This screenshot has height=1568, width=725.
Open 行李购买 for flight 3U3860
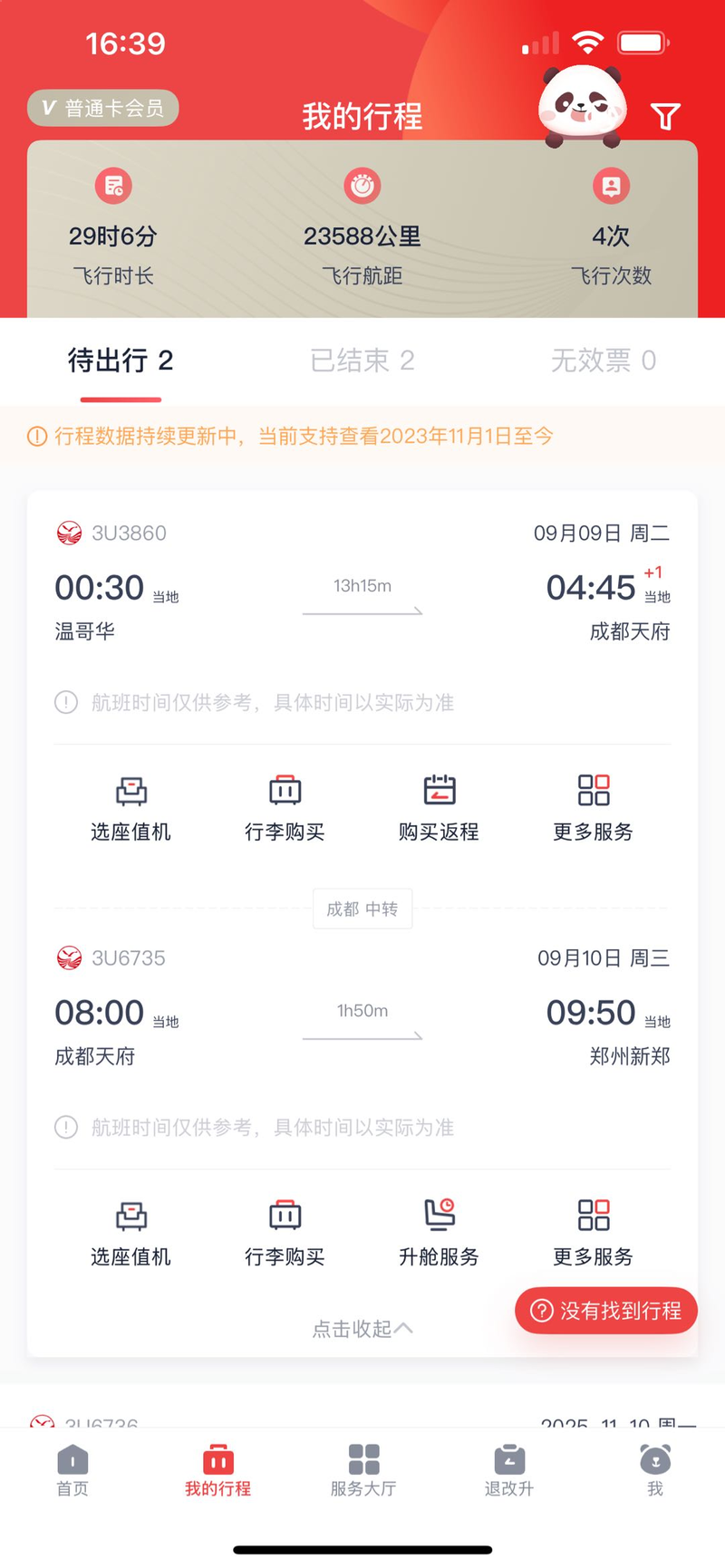click(x=285, y=808)
